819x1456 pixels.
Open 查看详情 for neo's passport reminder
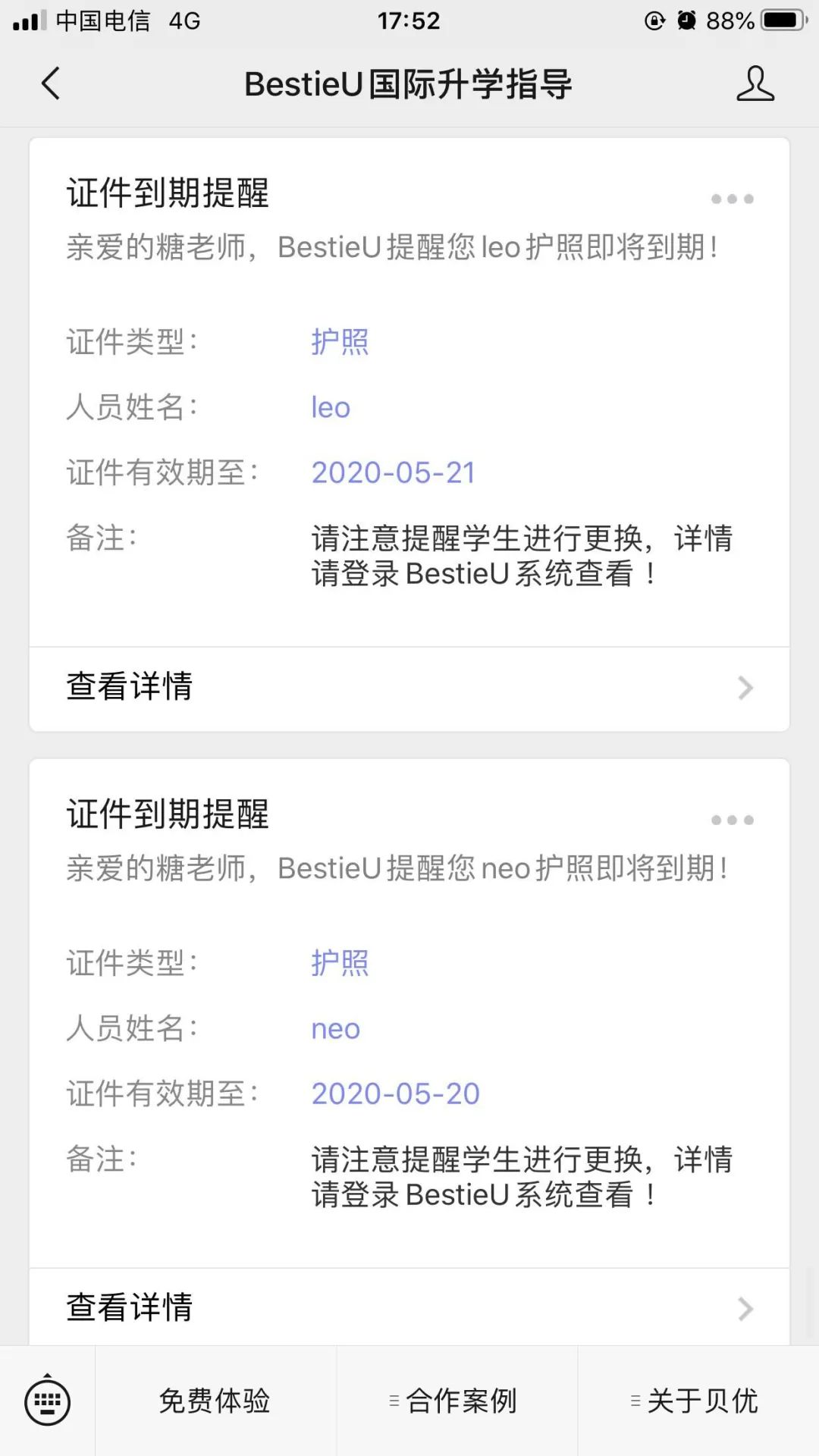(x=409, y=1307)
